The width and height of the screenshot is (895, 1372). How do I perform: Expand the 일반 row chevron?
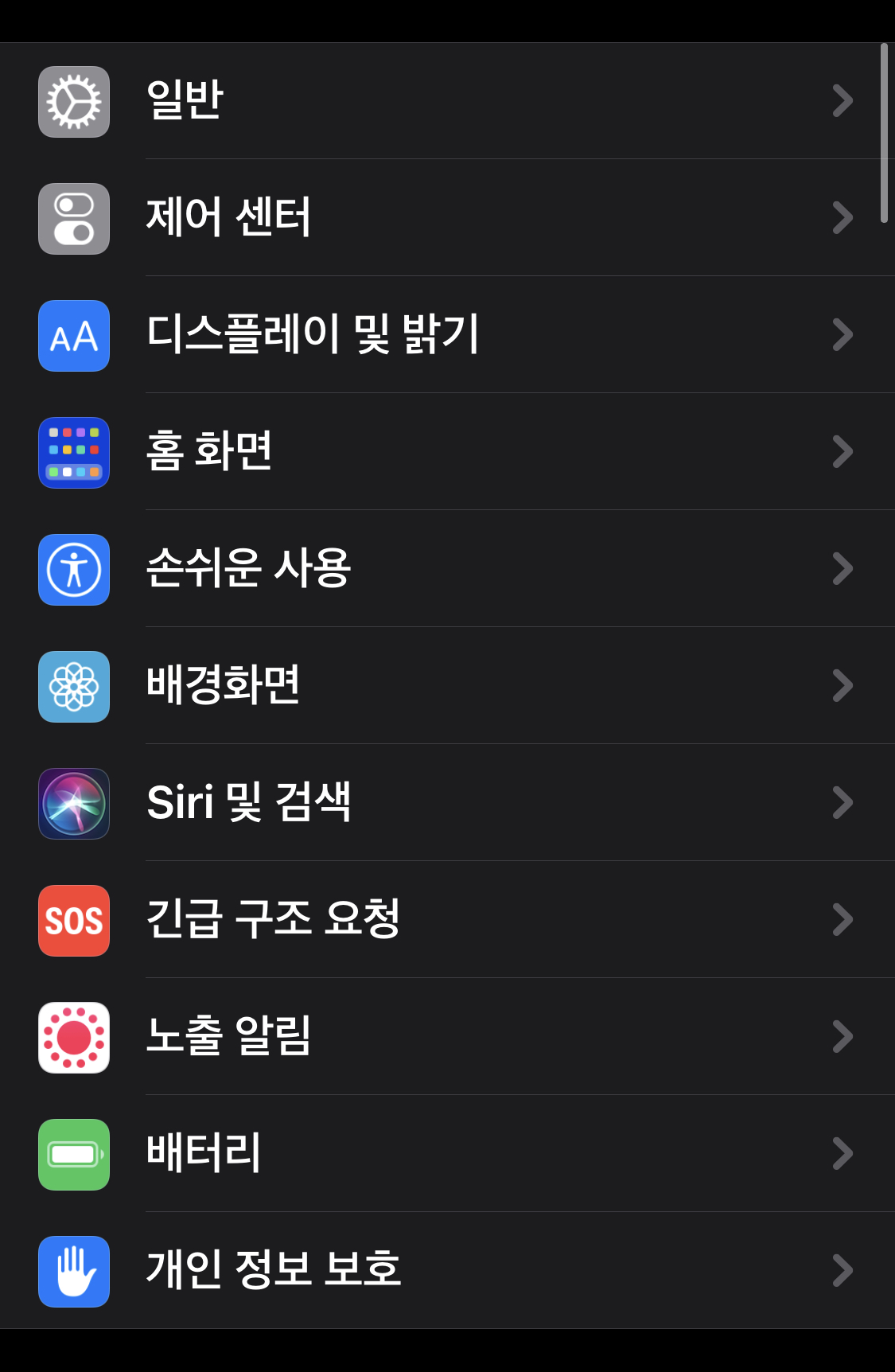pos(841,102)
